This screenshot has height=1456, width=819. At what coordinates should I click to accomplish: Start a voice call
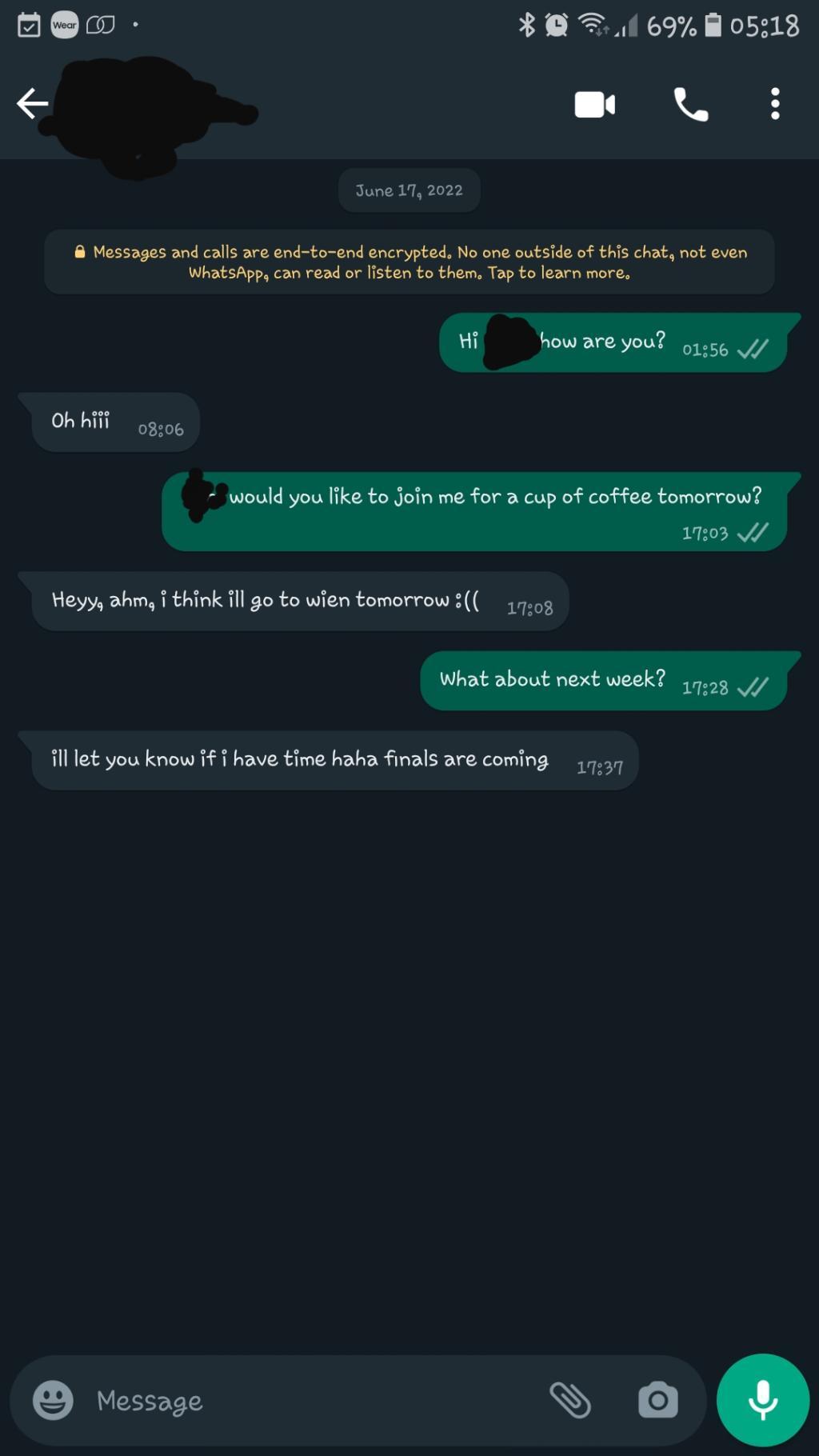[691, 105]
